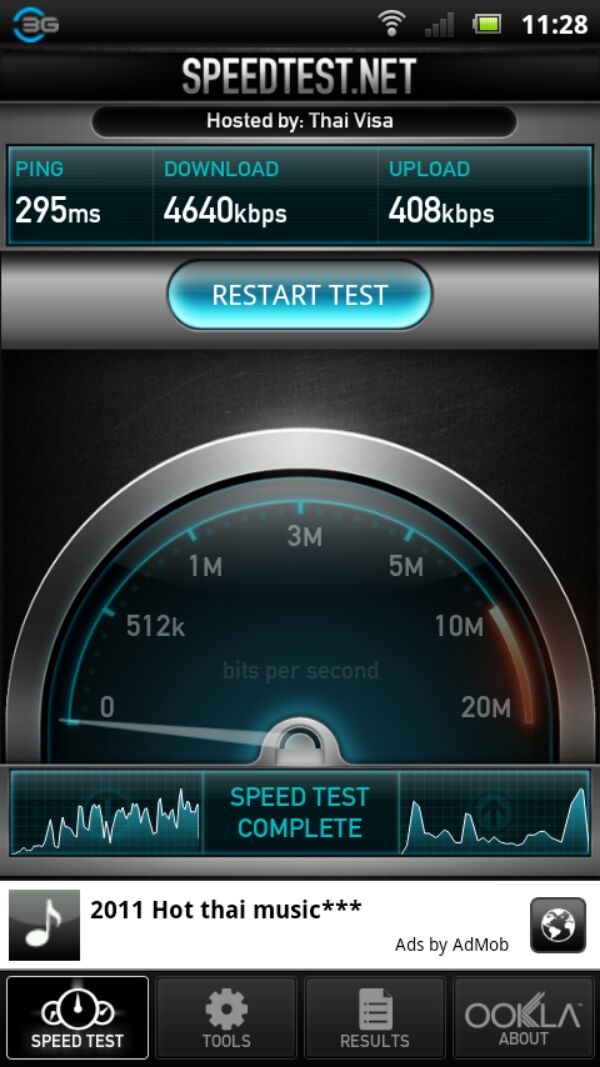This screenshot has width=600, height=1067.
Task: Go to the Ookla About tab
Action: pyautogui.click(x=523, y=1018)
